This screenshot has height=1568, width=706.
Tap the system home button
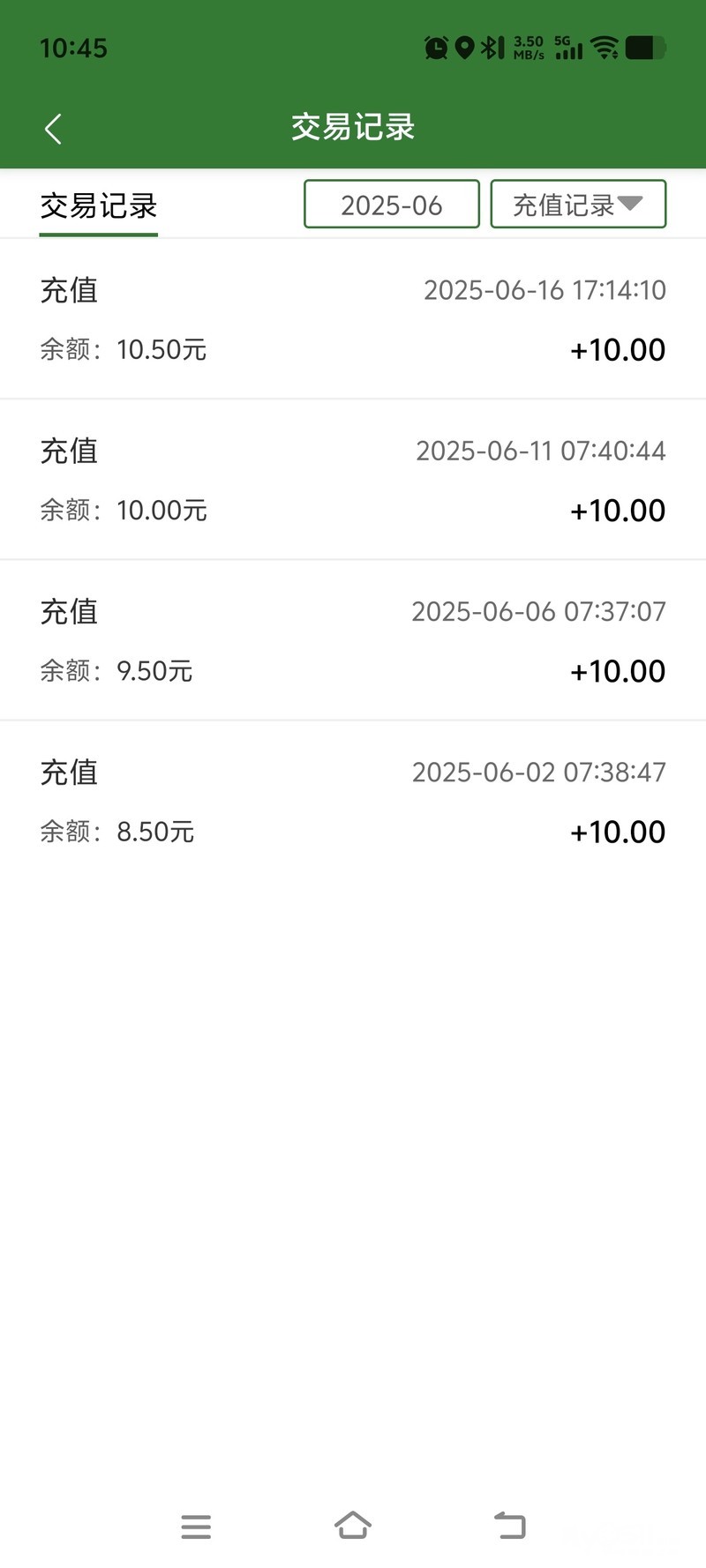353,1526
